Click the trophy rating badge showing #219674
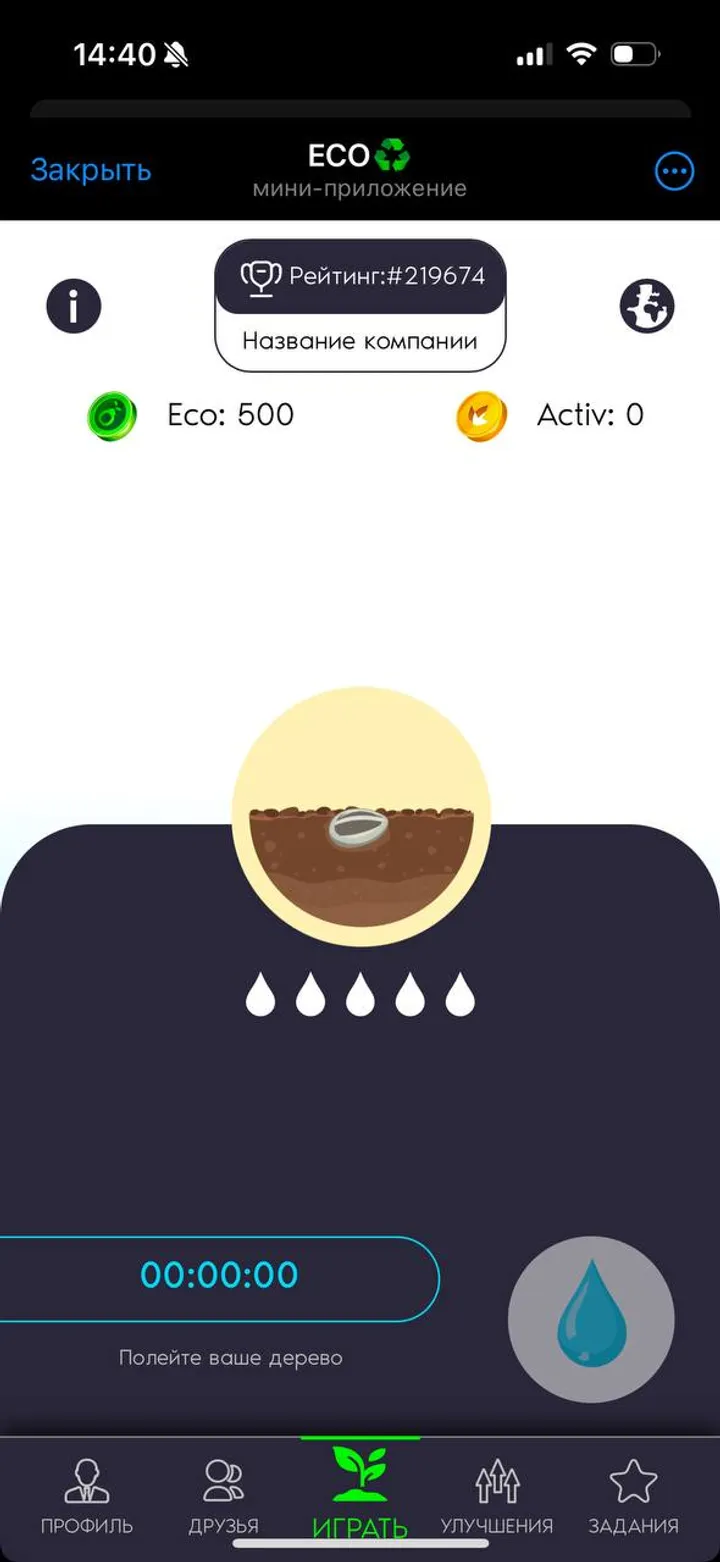Image resolution: width=720 pixels, height=1562 pixels. [360, 277]
